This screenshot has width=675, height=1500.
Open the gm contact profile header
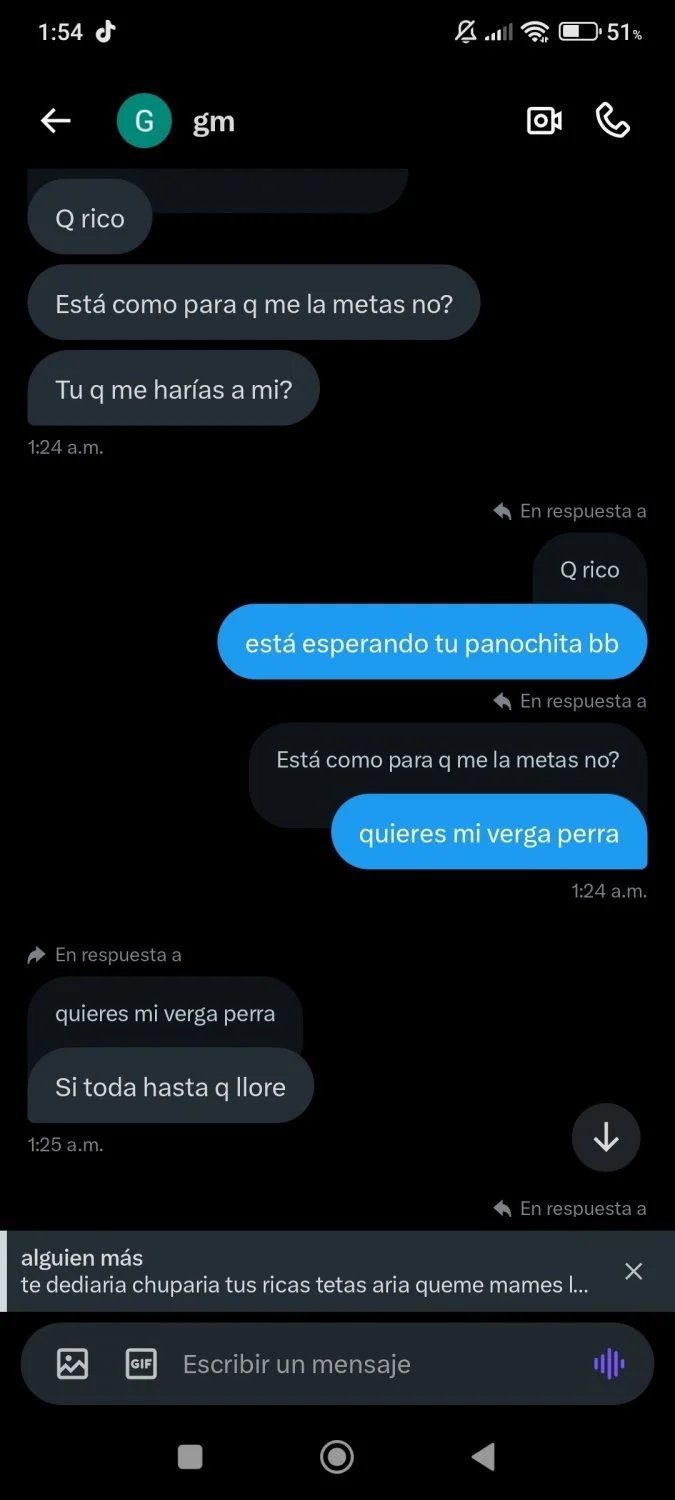click(x=176, y=121)
